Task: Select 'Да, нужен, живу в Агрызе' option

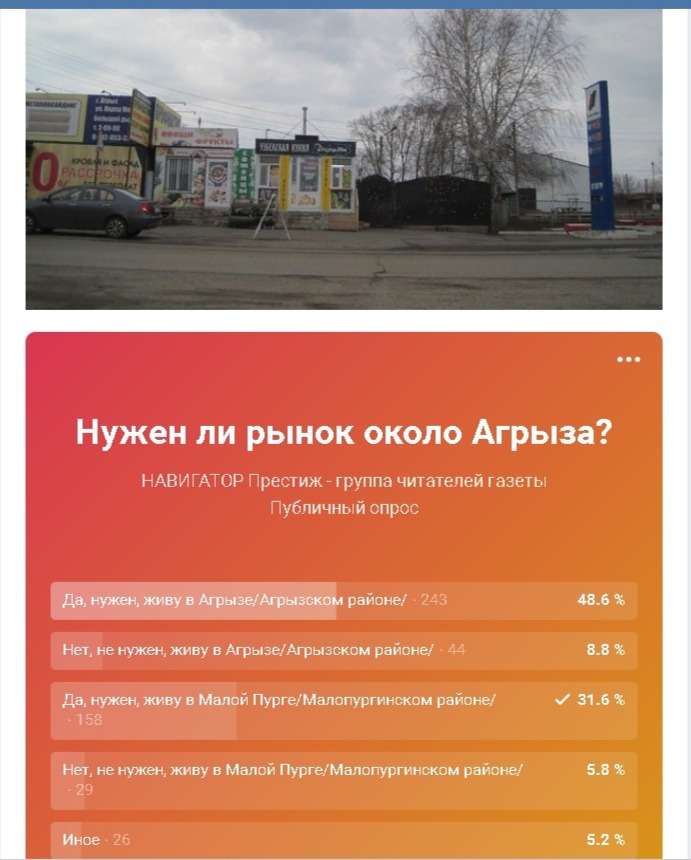Action: (343, 600)
